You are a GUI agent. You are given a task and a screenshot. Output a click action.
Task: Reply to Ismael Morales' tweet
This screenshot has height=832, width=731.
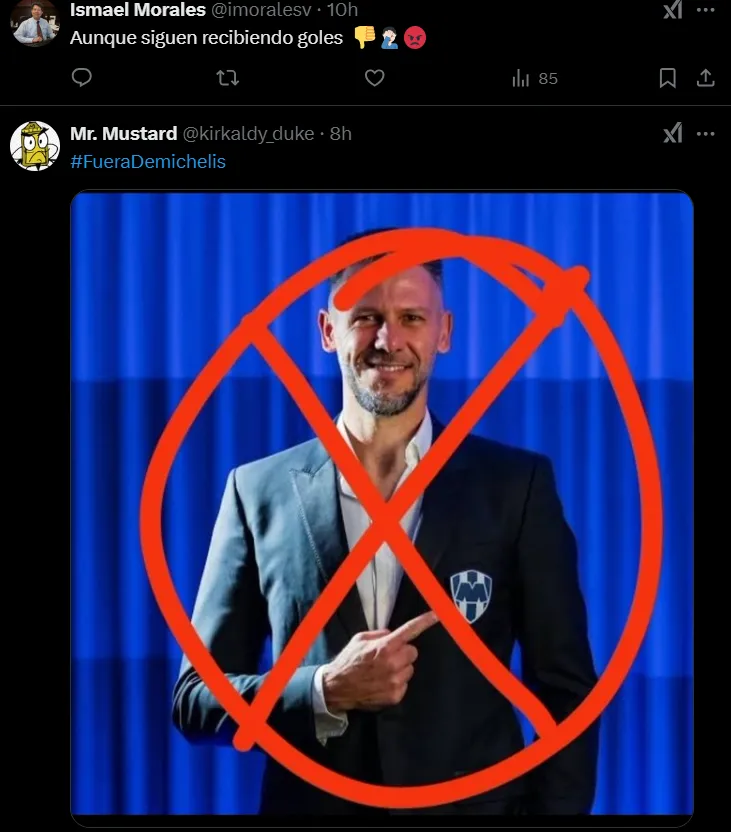[x=83, y=78]
